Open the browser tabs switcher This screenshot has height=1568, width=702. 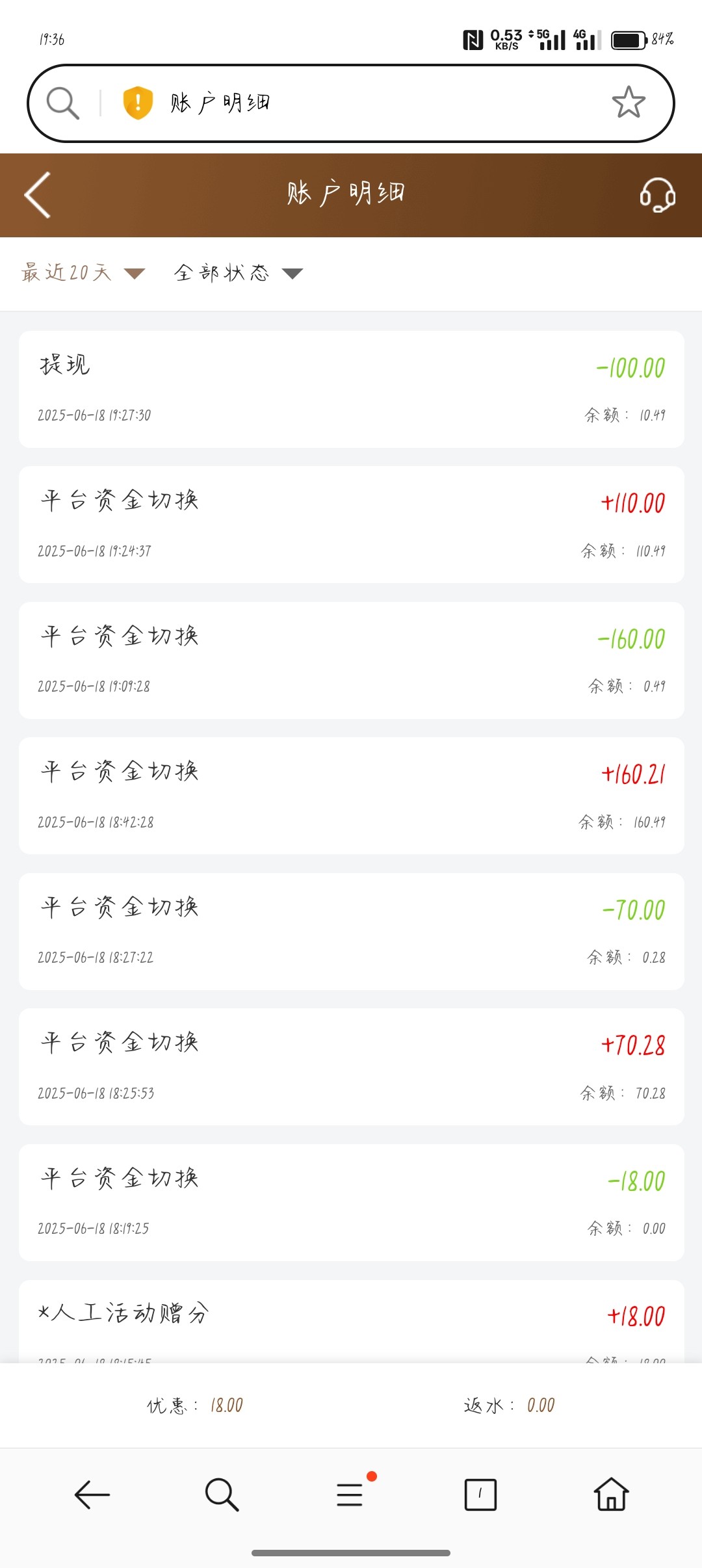(x=480, y=1495)
